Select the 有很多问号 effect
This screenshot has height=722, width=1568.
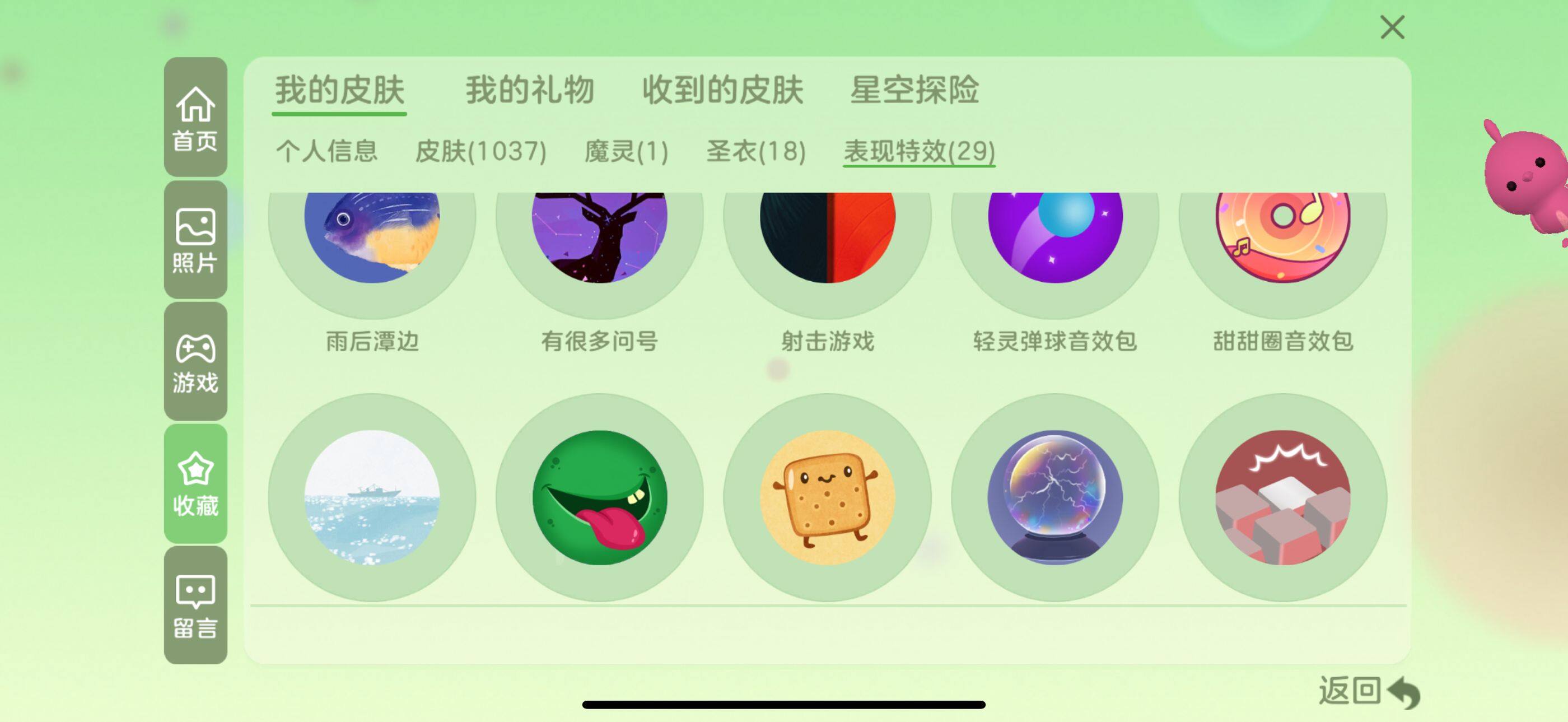point(600,237)
